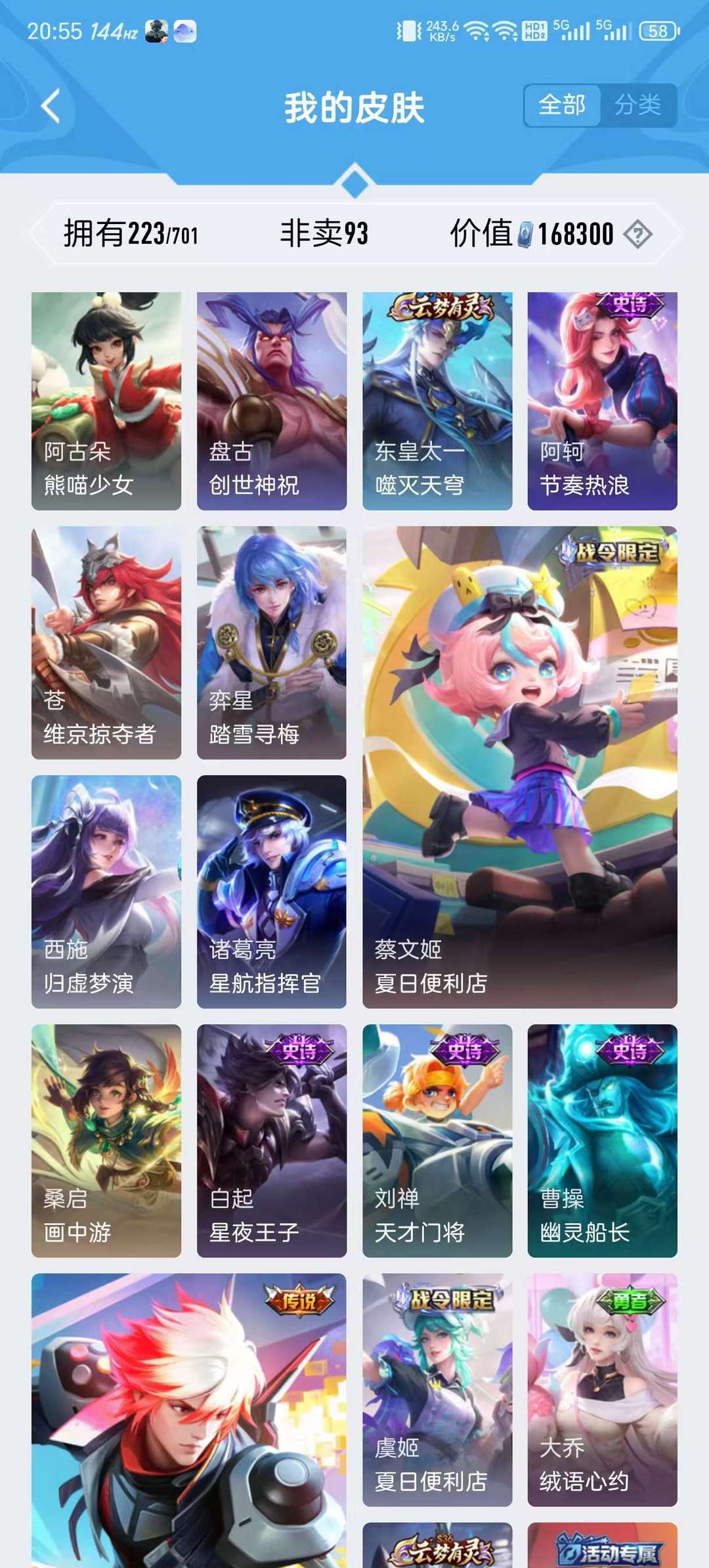Open the 阿轲 节奏热浪 skin card
The height and width of the screenshot is (1568, 709).
pos(603,401)
